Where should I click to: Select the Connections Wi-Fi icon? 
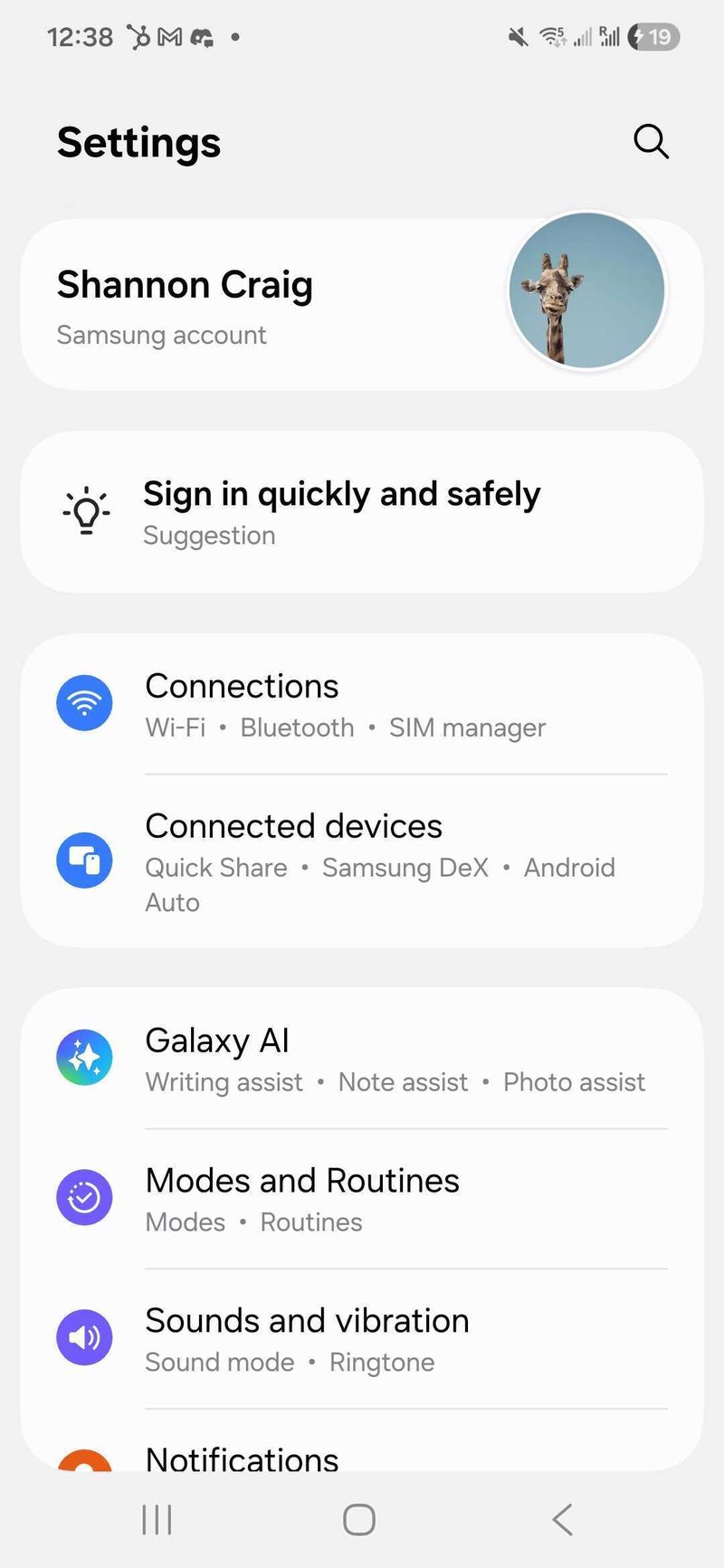click(84, 702)
